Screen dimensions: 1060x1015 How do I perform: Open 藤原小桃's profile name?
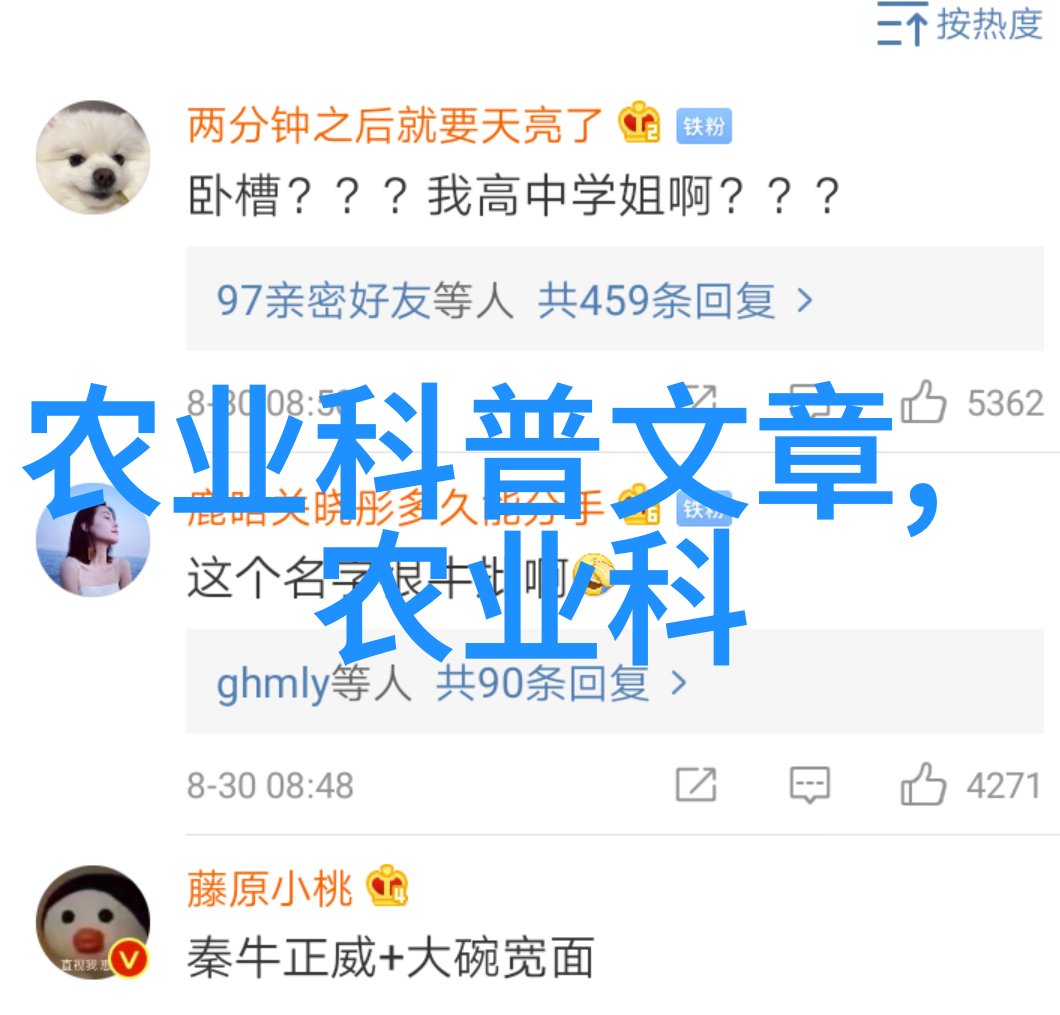click(270, 888)
